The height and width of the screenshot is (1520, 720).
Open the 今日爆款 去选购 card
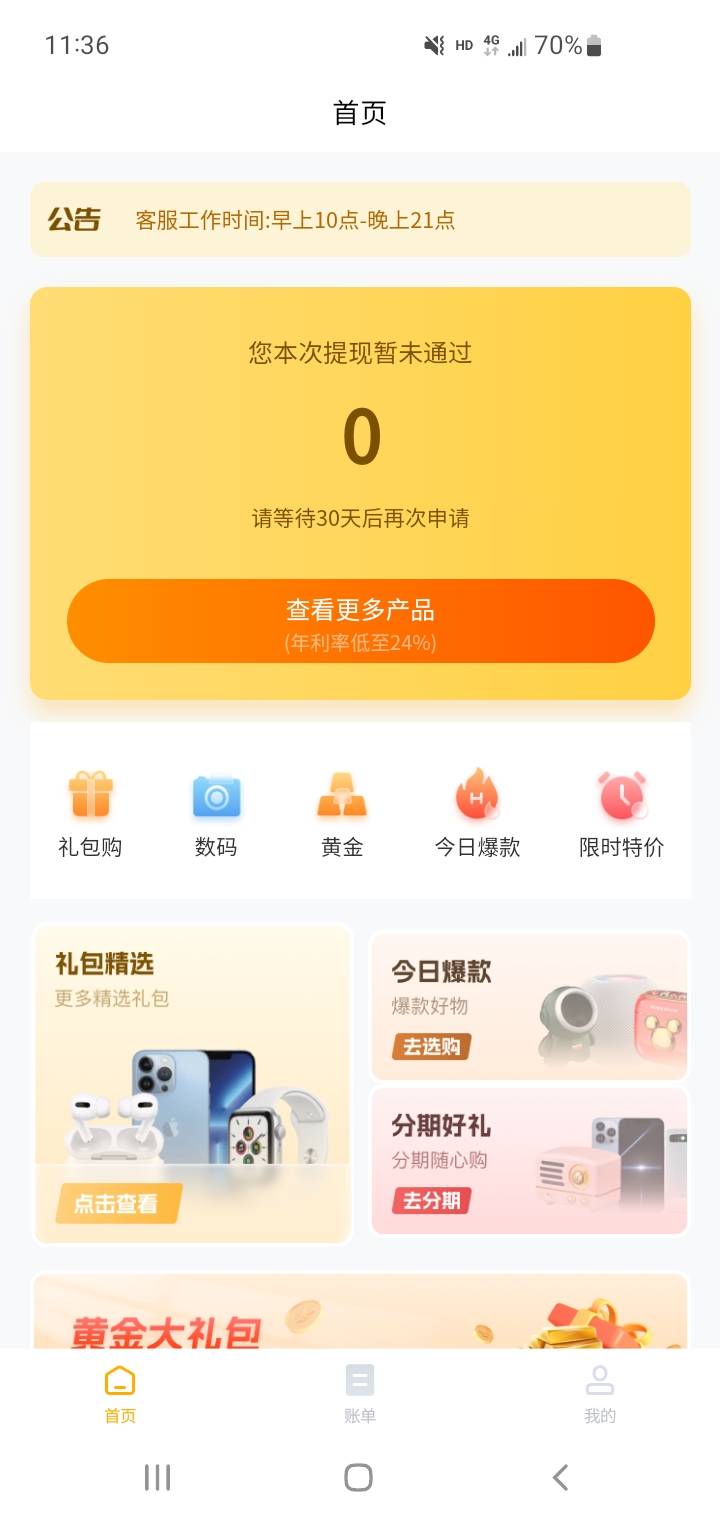pos(529,1006)
